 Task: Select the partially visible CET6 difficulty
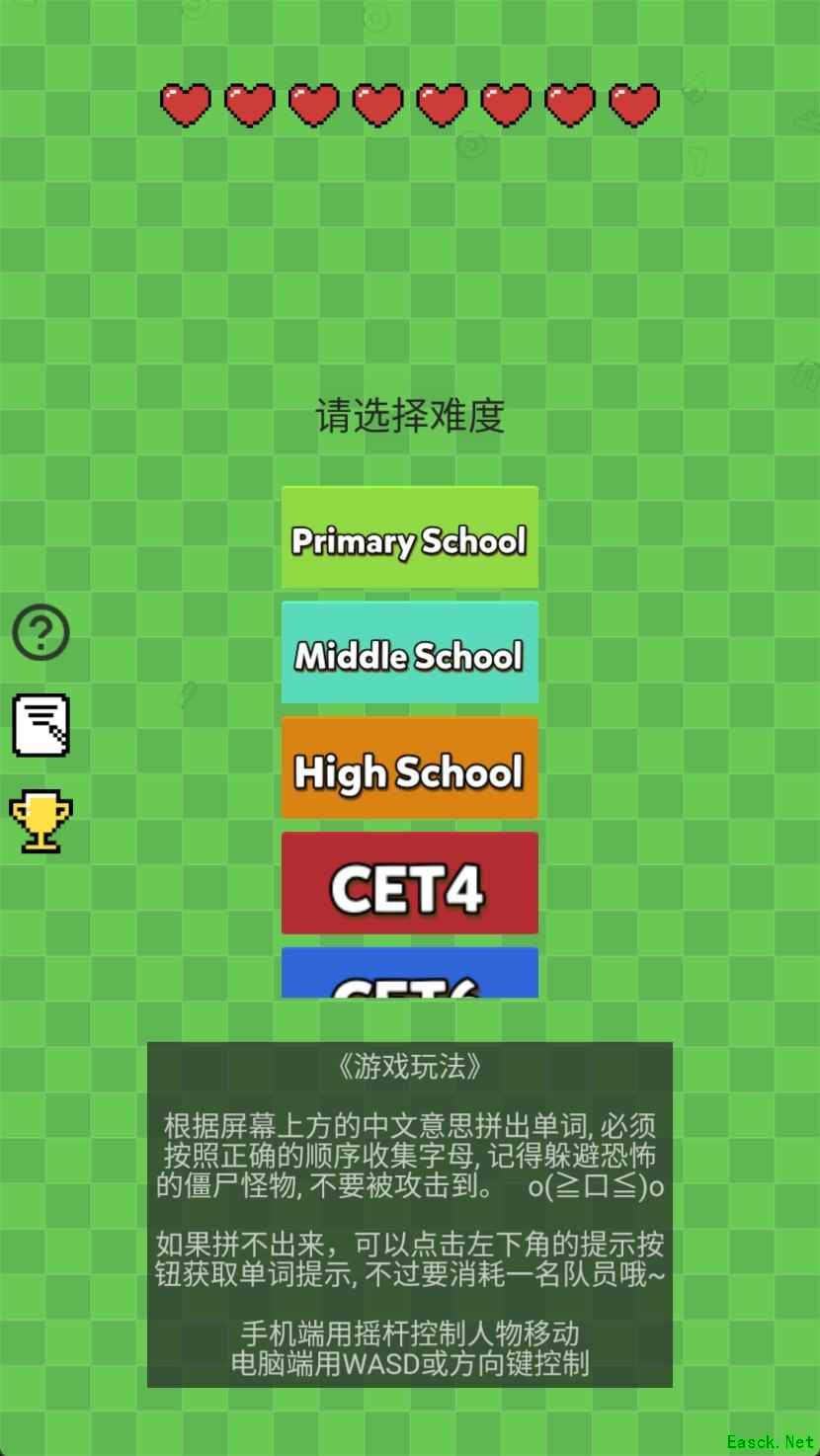[409, 975]
